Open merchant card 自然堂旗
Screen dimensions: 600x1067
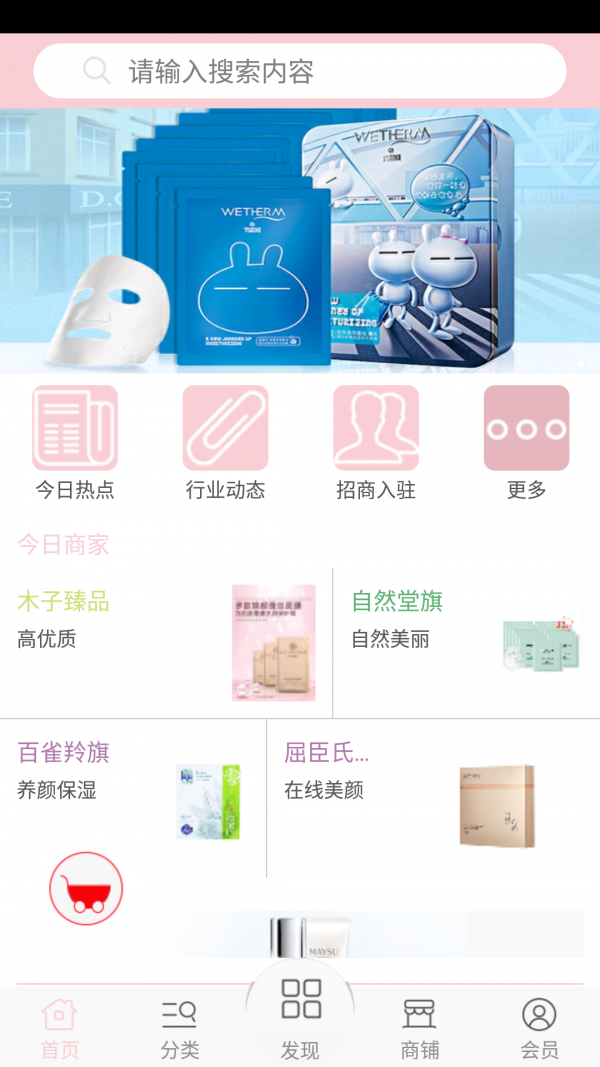point(466,642)
